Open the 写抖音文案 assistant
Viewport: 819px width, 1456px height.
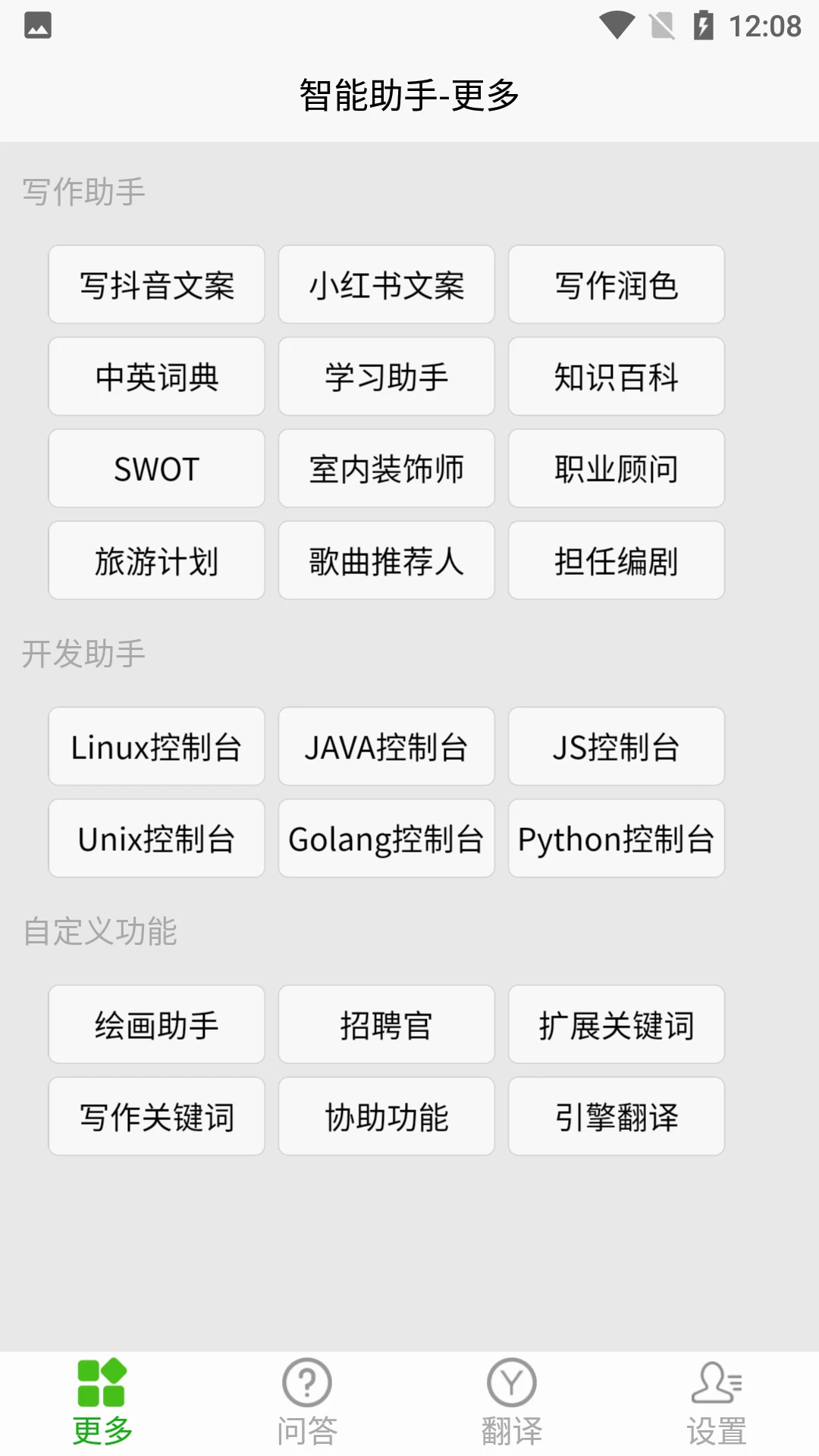(156, 285)
